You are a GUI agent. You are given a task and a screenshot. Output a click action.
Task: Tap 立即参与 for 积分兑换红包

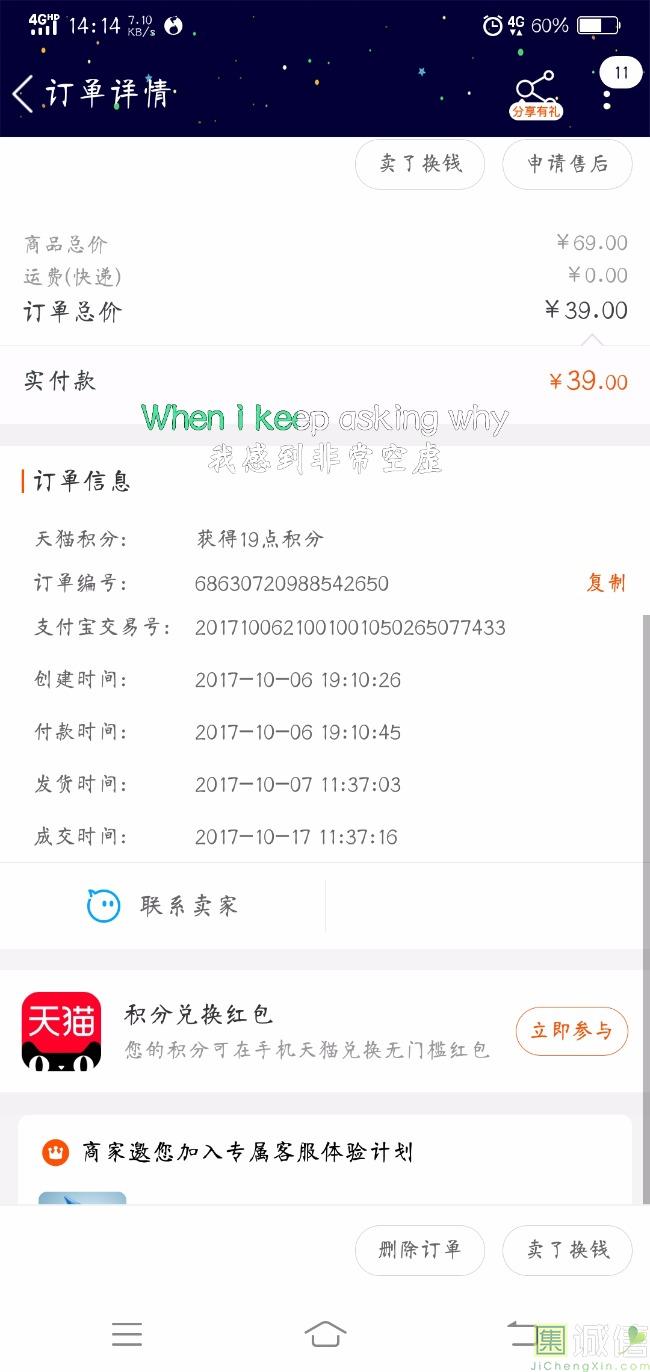[x=571, y=1031]
